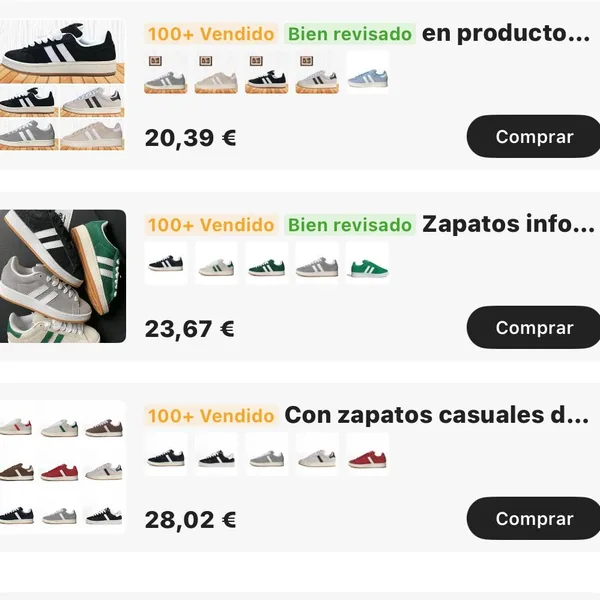Buy the 23,67 € shoes with Comprar
Image resolution: width=600 pixels, height=600 pixels.
click(534, 327)
